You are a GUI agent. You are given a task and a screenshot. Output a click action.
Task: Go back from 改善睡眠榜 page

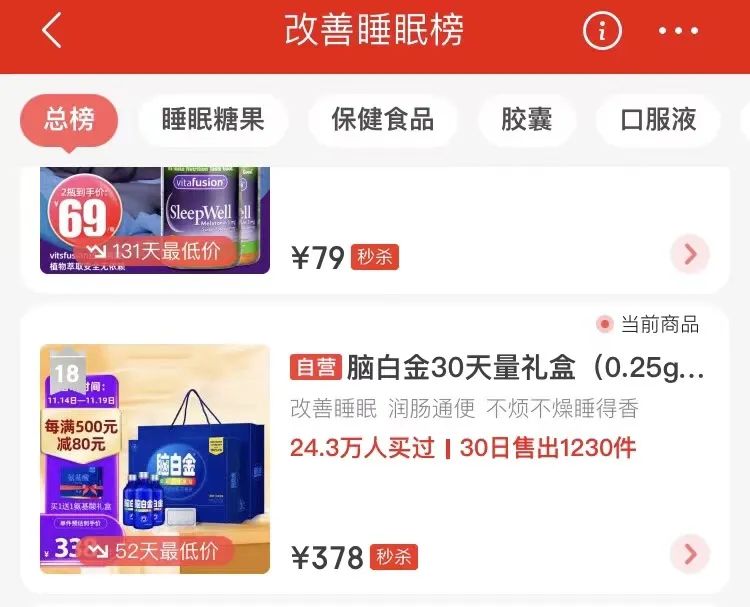(x=51, y=32)
